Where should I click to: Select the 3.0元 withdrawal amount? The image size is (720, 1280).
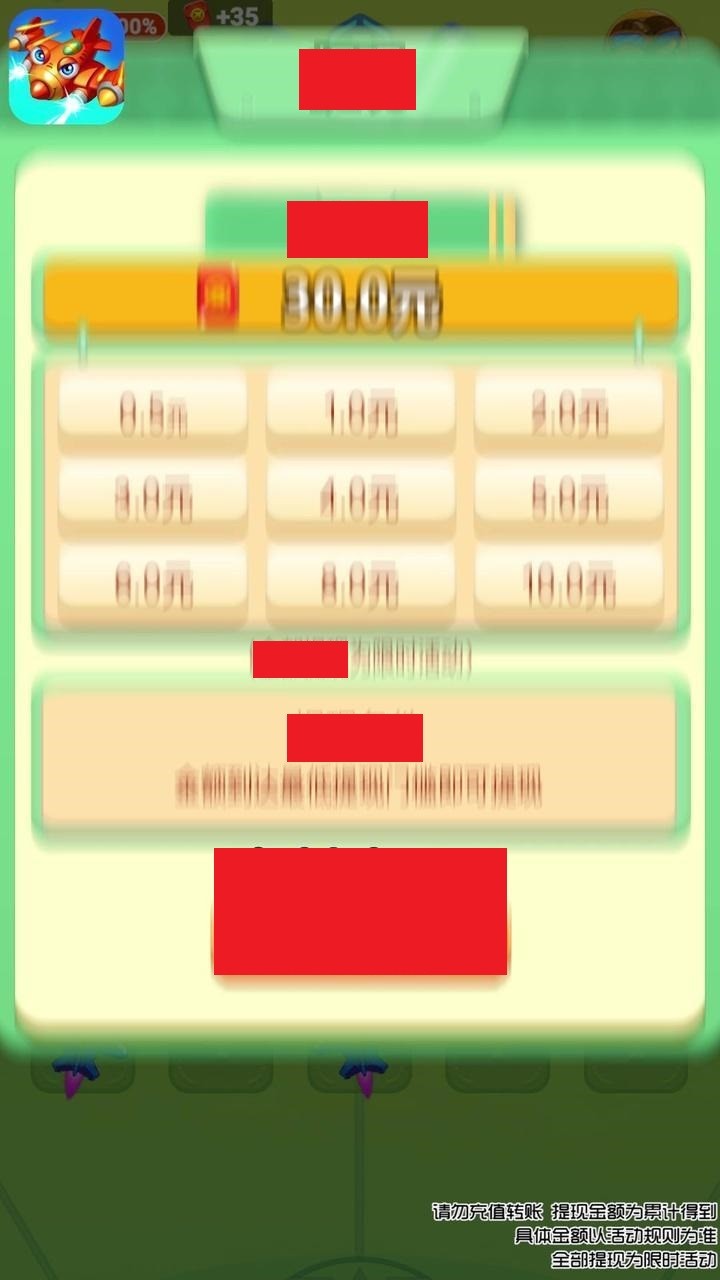tap(152, 499)
